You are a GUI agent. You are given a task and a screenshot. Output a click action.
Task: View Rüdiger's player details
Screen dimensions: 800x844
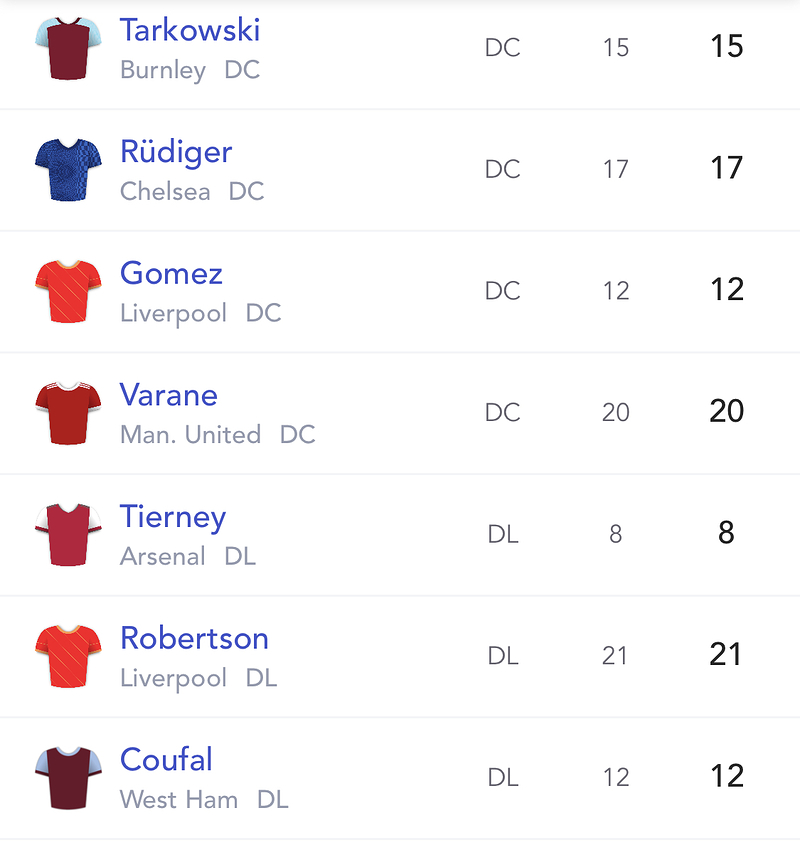click(x=176, y=152)
